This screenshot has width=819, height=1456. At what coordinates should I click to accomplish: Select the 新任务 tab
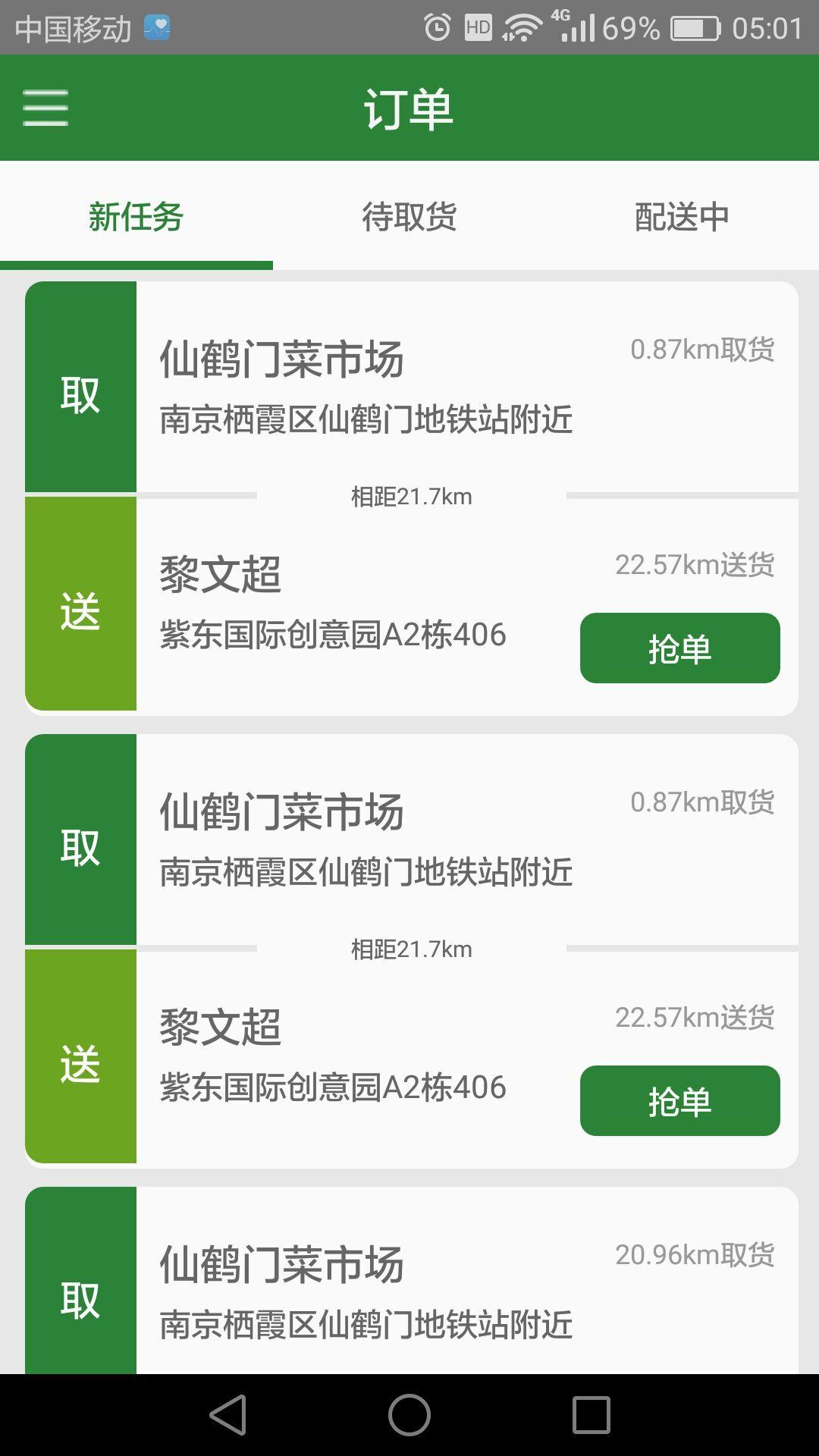click(136, 216)
